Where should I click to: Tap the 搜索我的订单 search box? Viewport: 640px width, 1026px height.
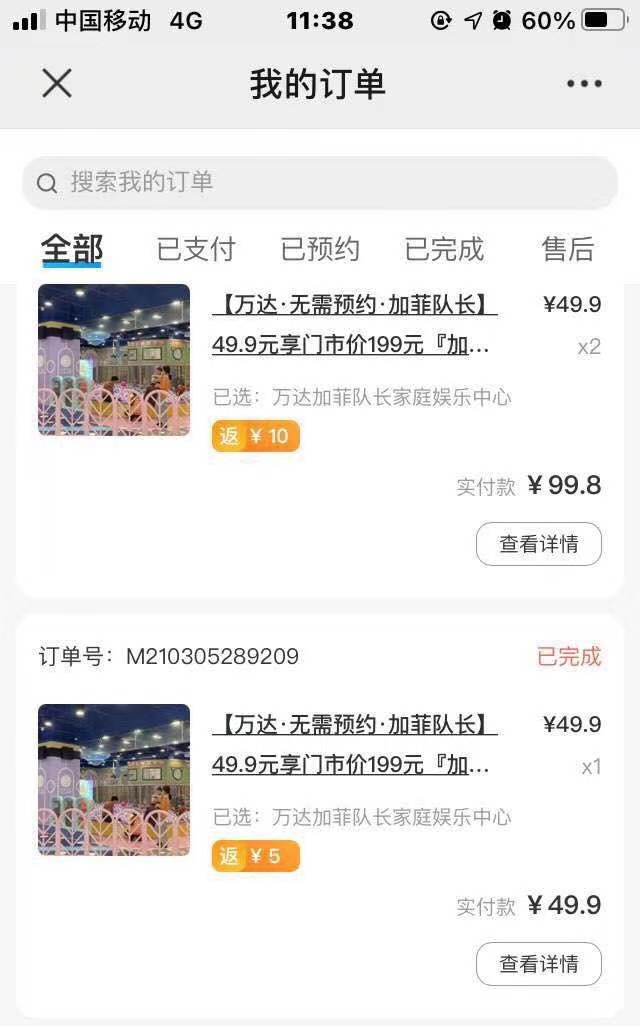point(320,183)
